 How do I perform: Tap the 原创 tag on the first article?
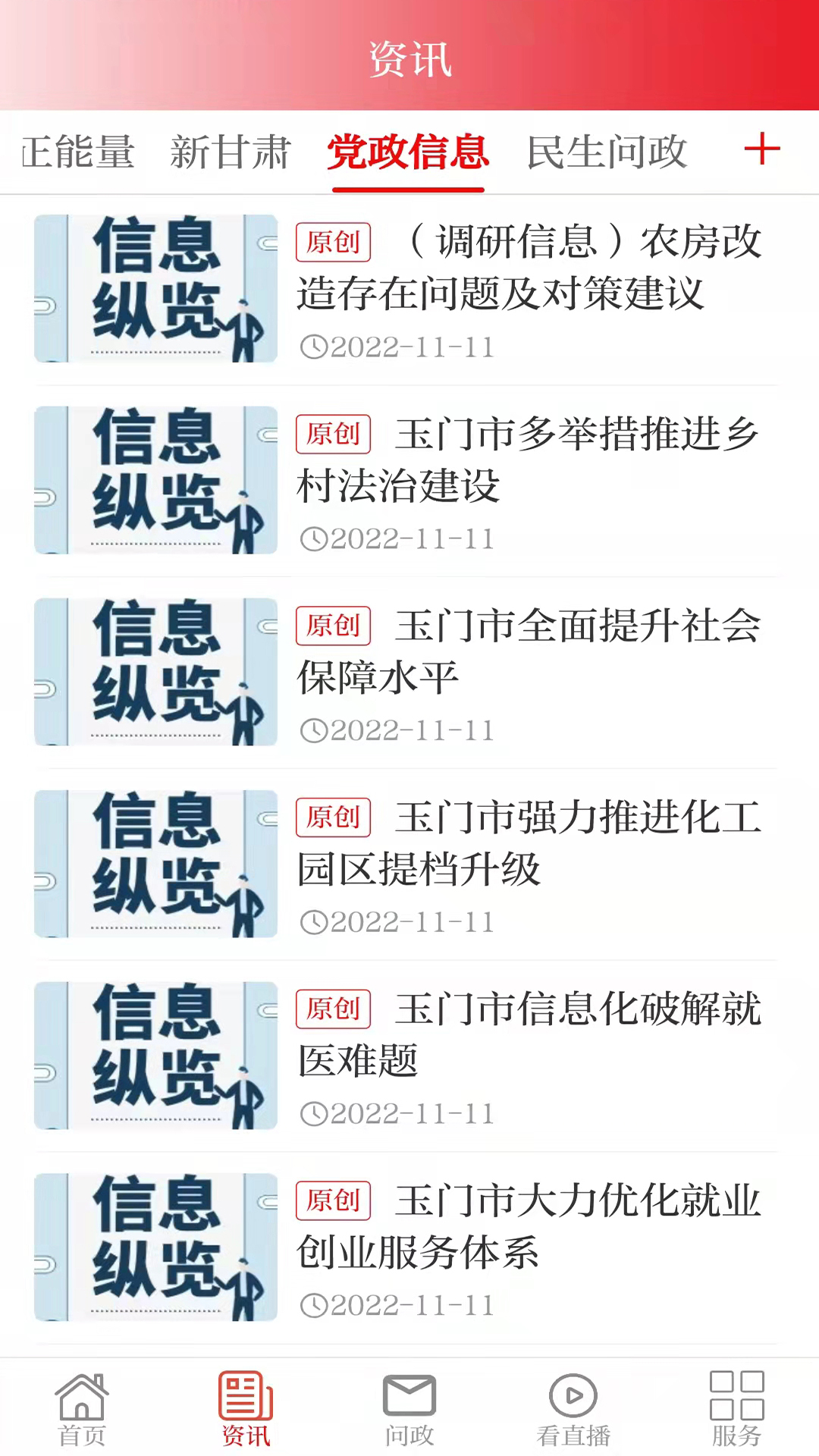(333, 243)
